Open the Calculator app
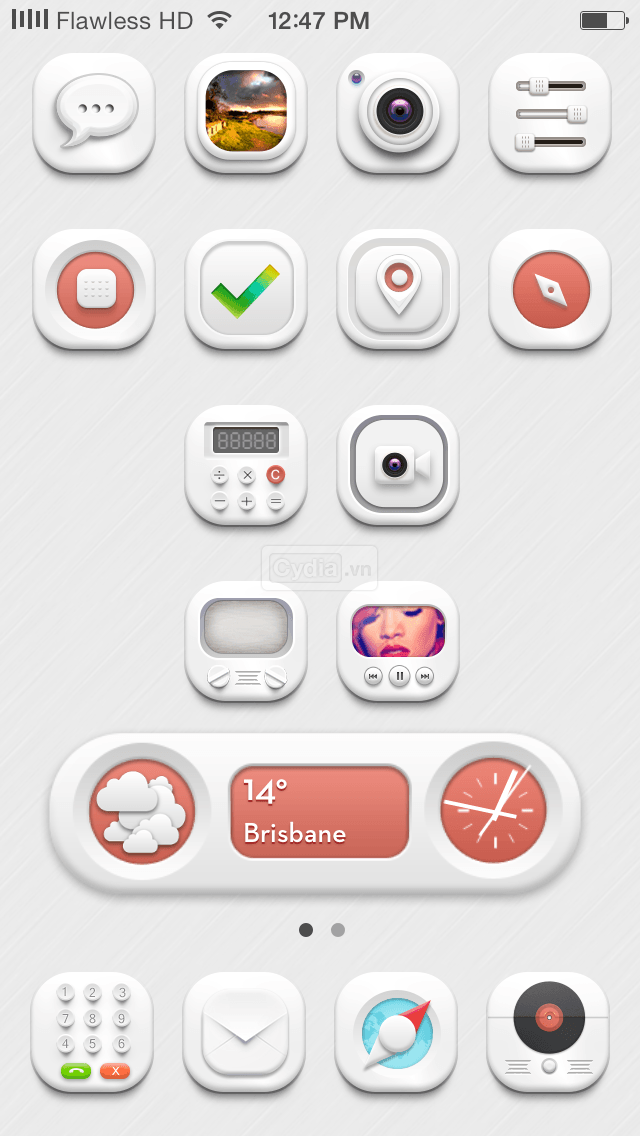Image resolution: width=640 pixels, height=1136 pixels. [x=246, y=465]
